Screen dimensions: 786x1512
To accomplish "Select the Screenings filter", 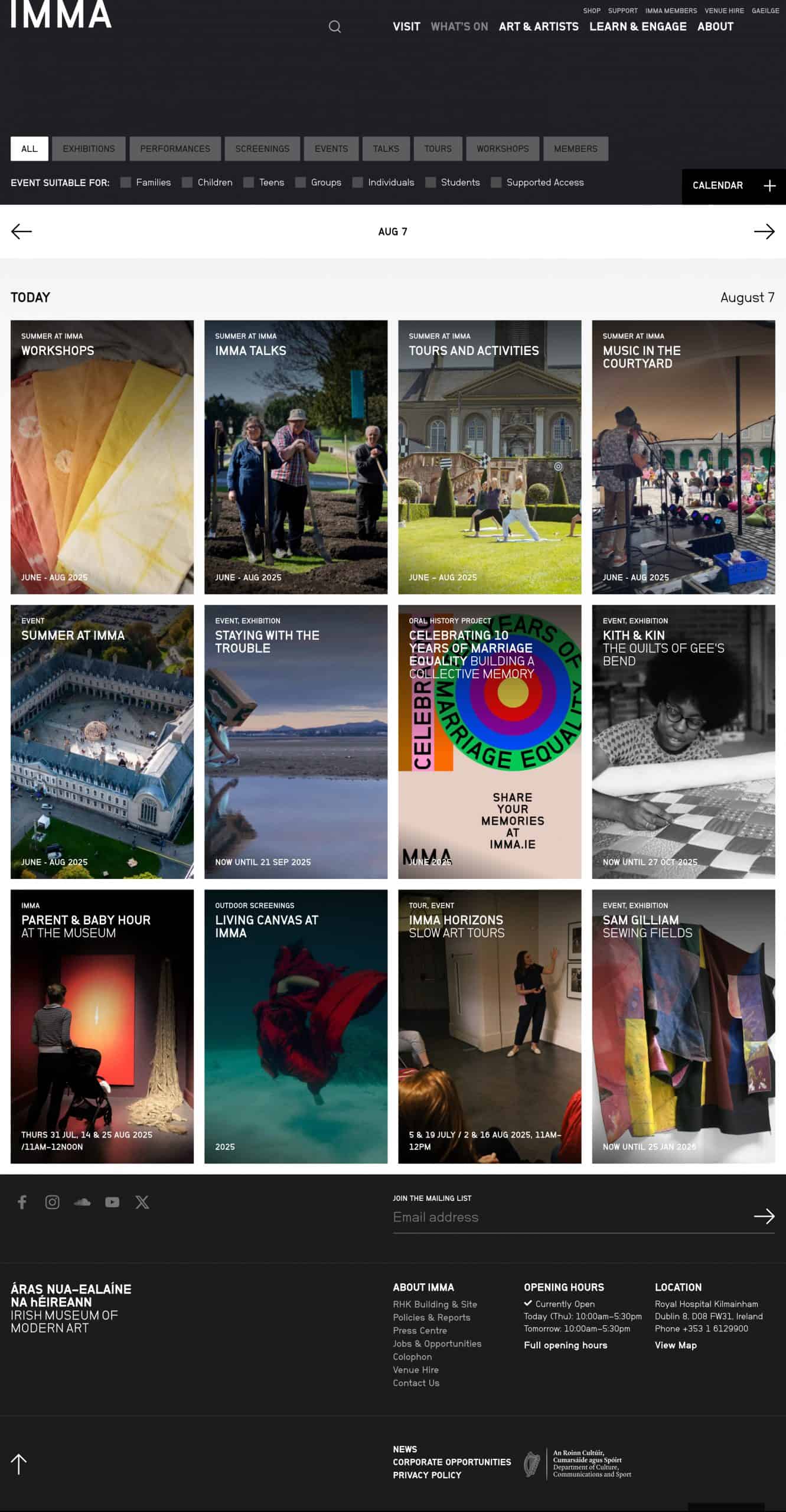I will (262, 149).
